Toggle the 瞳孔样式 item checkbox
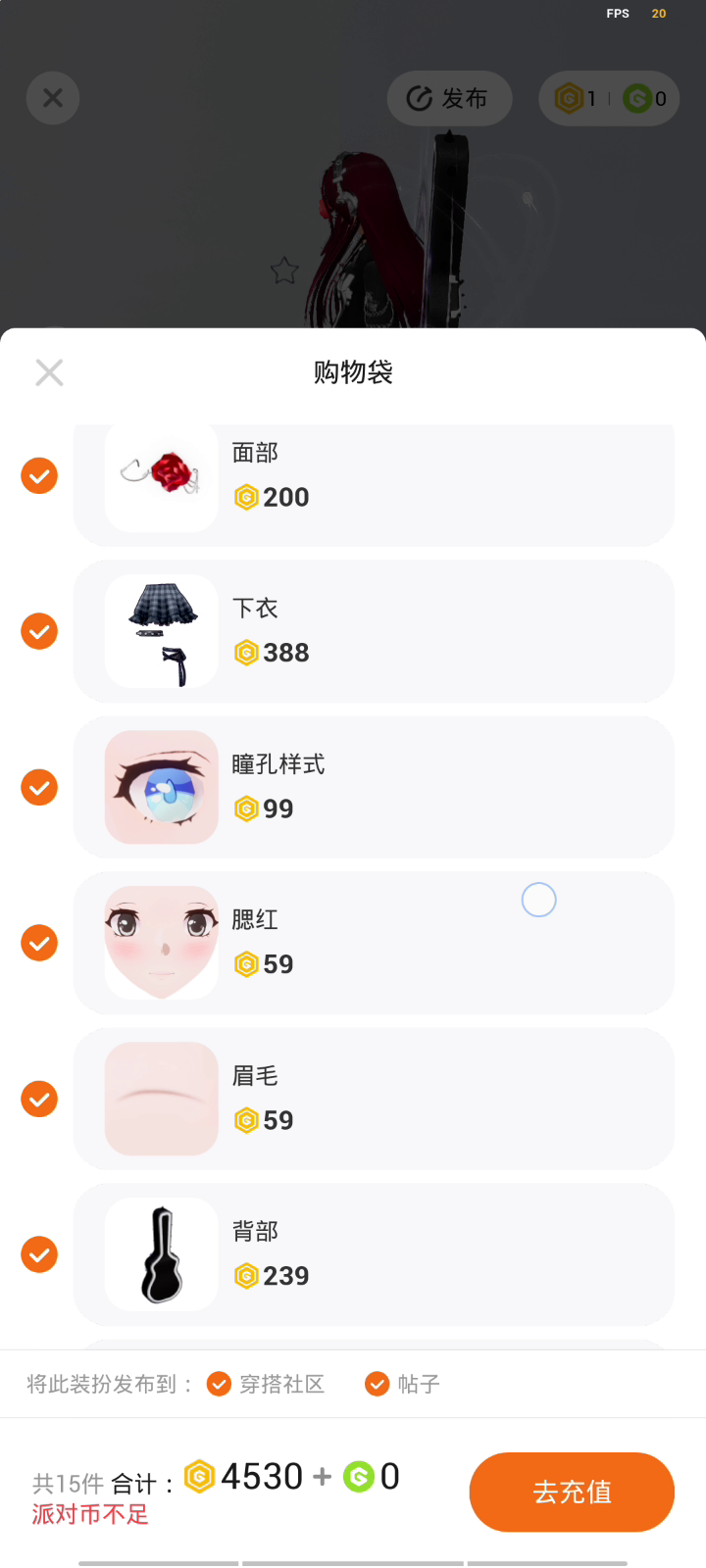The image size is (706, 1568). (39, 788)
